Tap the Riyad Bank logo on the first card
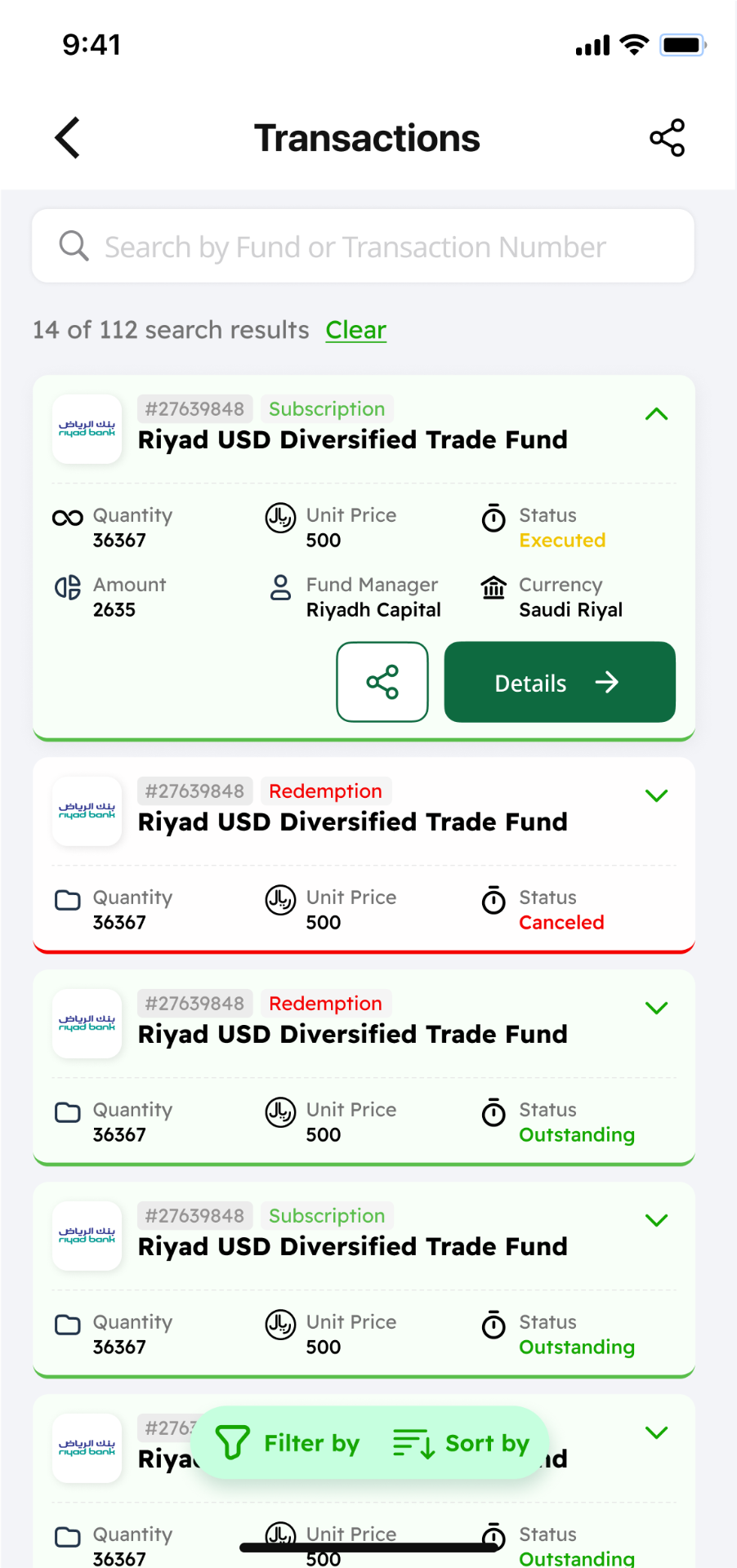This screenshot has height=1568, width=737. click(87, 428)
